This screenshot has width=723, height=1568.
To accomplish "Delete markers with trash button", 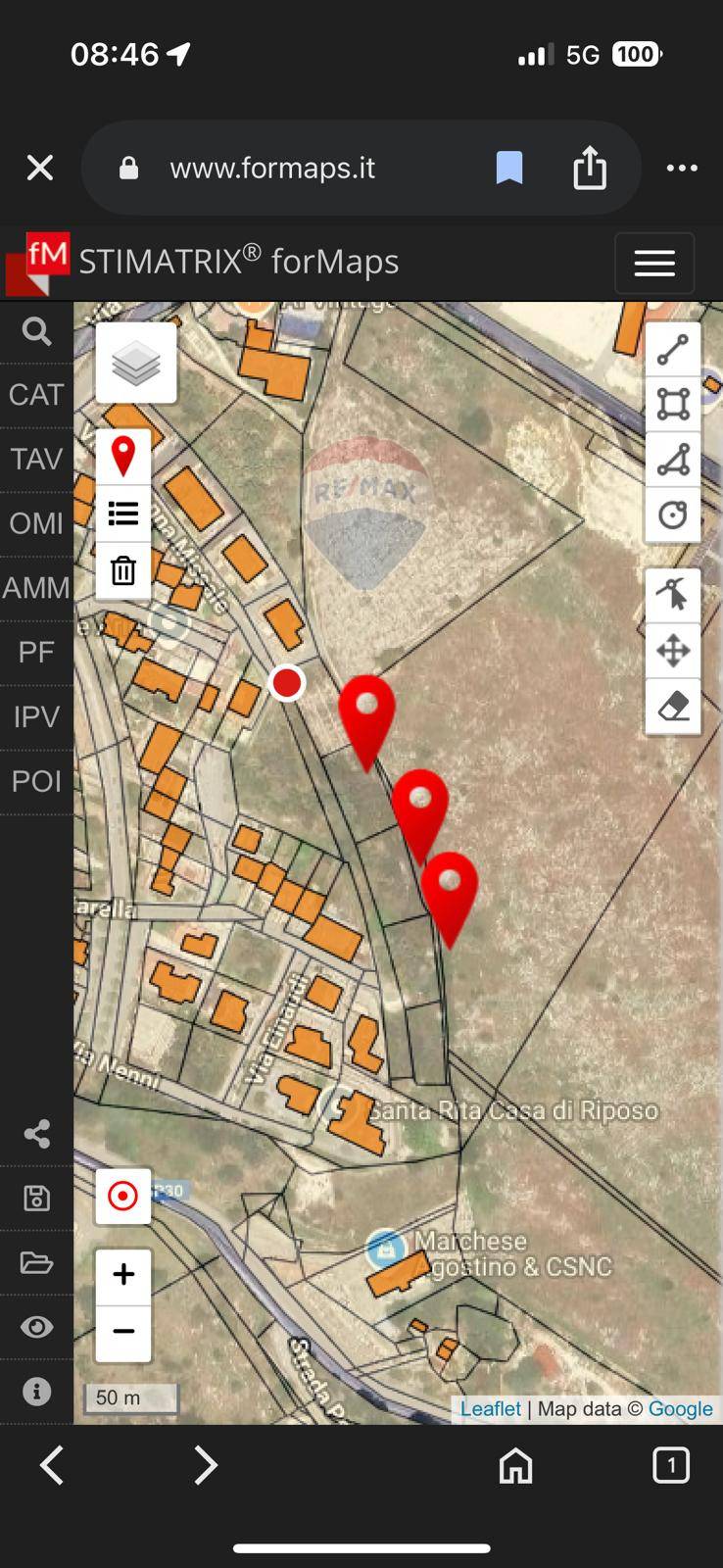I will (123, 570).
